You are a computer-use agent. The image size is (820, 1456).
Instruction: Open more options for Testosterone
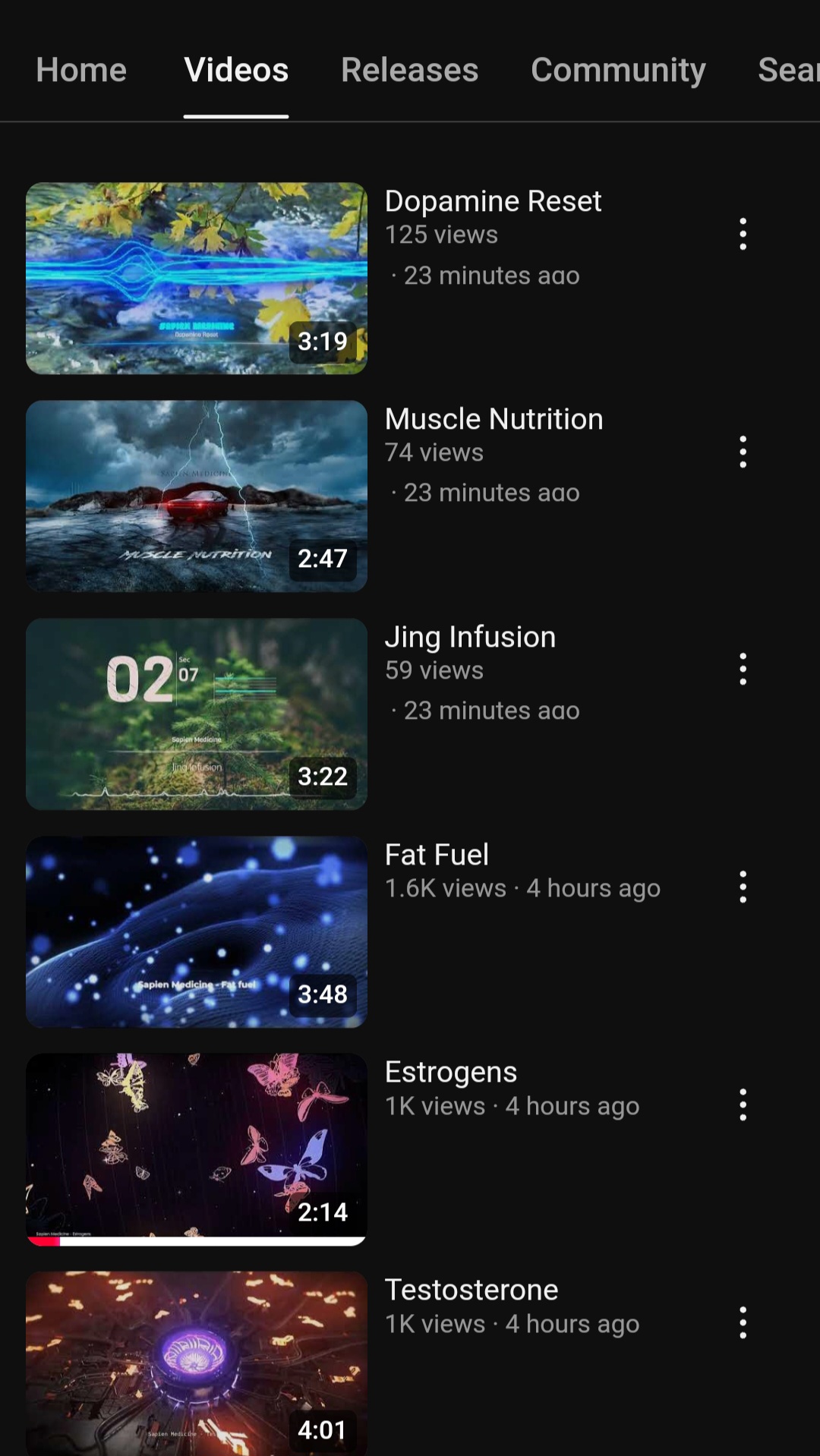[743, 1322]
